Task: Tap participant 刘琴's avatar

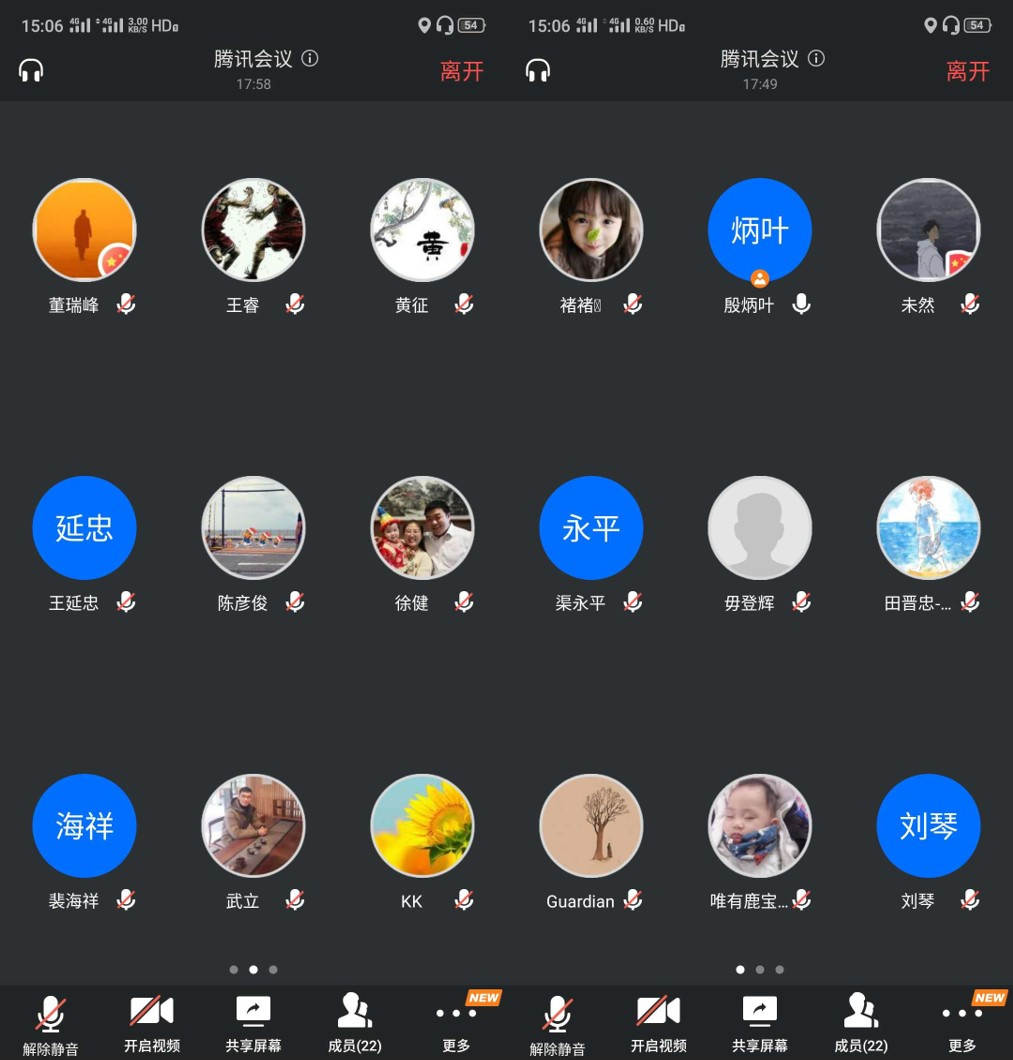Action: [928, 826]
